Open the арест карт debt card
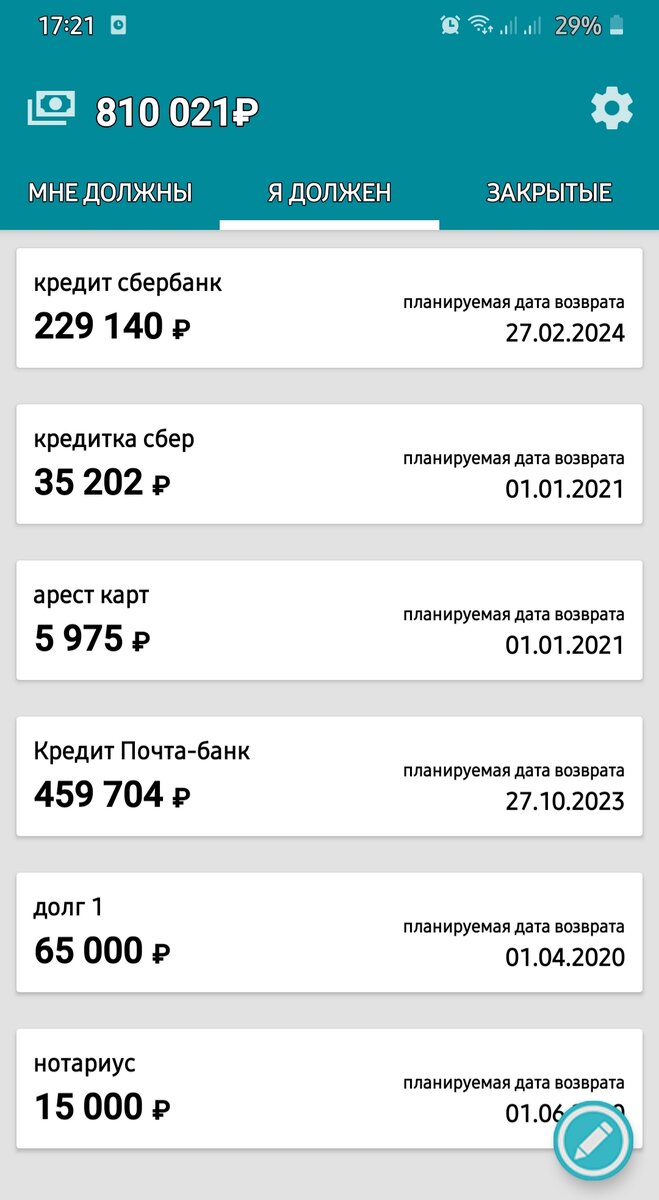Viewport: 659px width, 1200px height. [329, 620]
